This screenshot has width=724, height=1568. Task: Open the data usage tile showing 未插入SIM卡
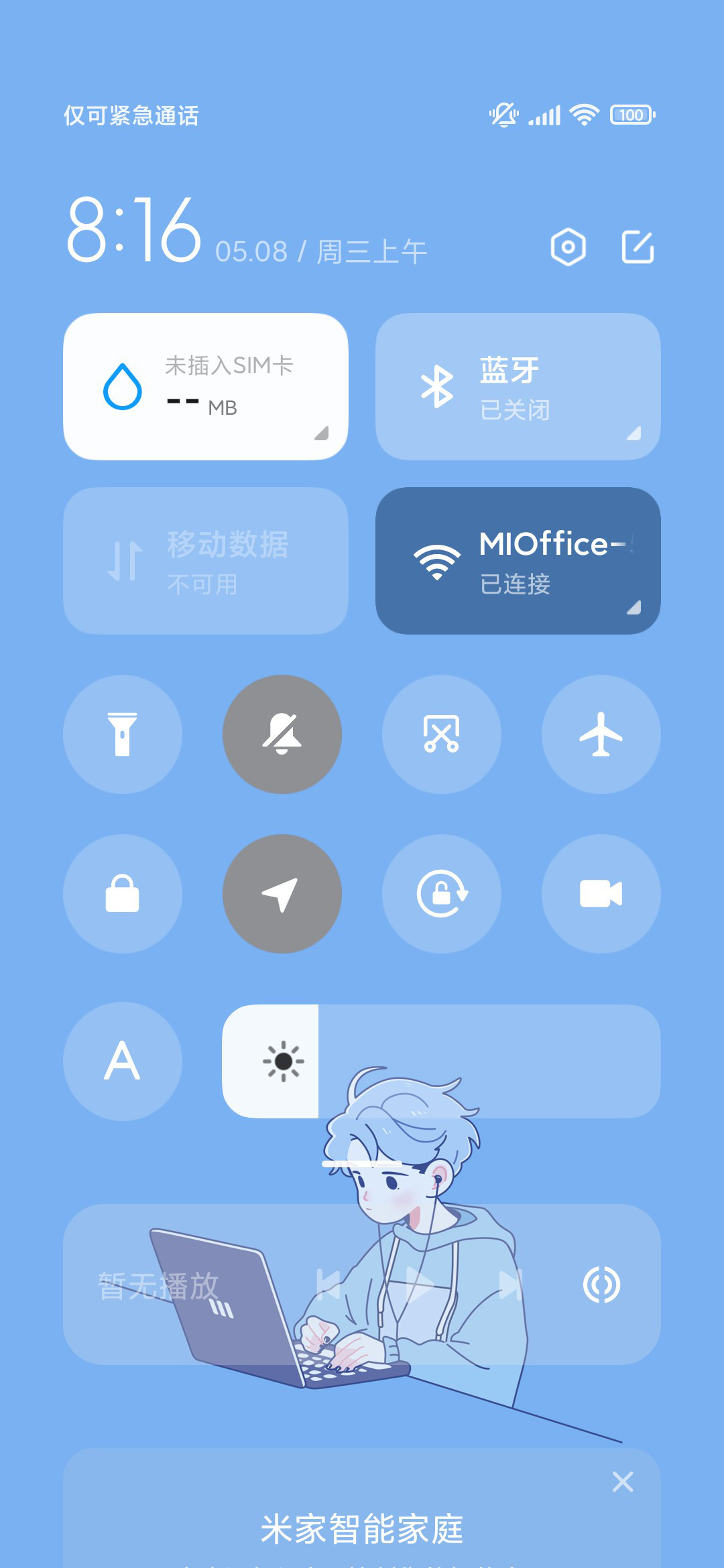coord(206,387)
